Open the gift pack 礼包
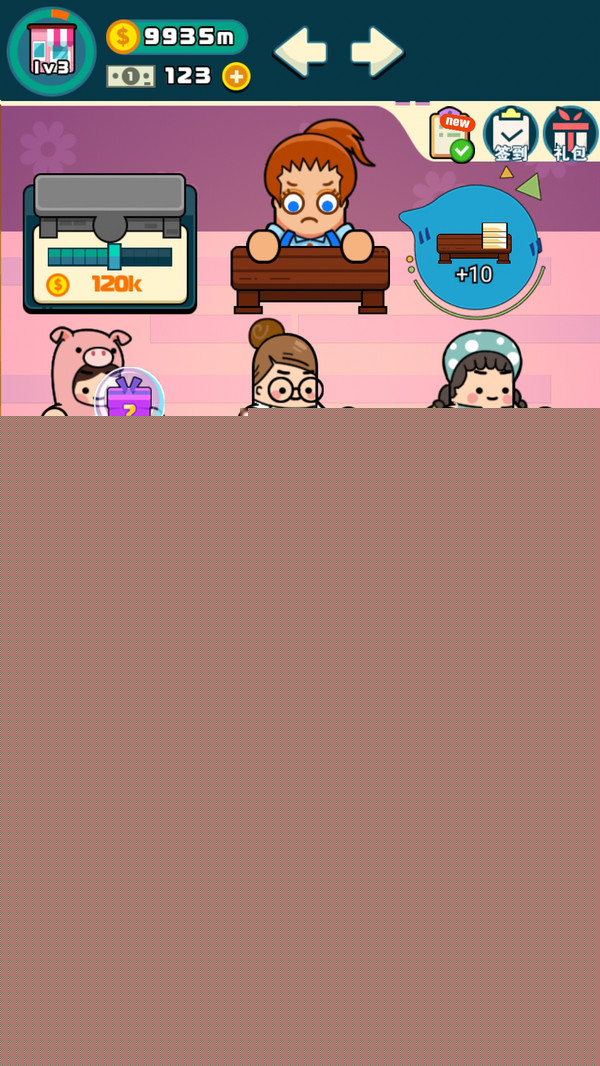This screenshot has height=1066, width=600. (570, 134)
